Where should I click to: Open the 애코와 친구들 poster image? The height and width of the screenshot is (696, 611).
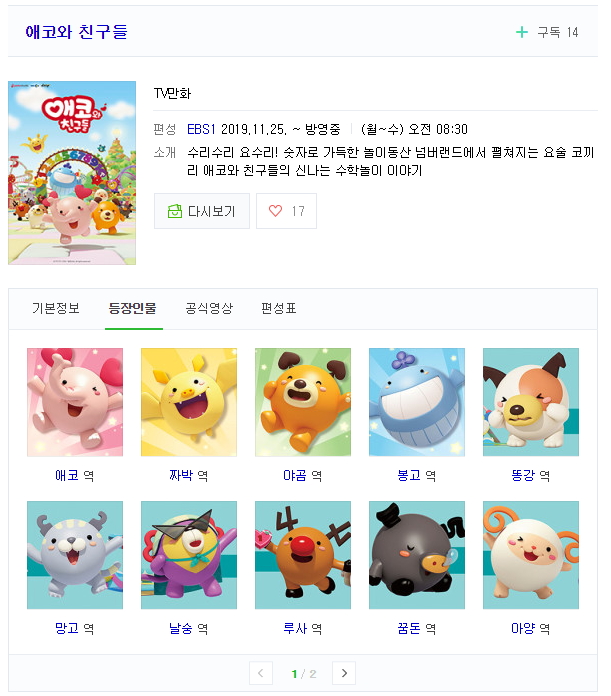(72, 172)
